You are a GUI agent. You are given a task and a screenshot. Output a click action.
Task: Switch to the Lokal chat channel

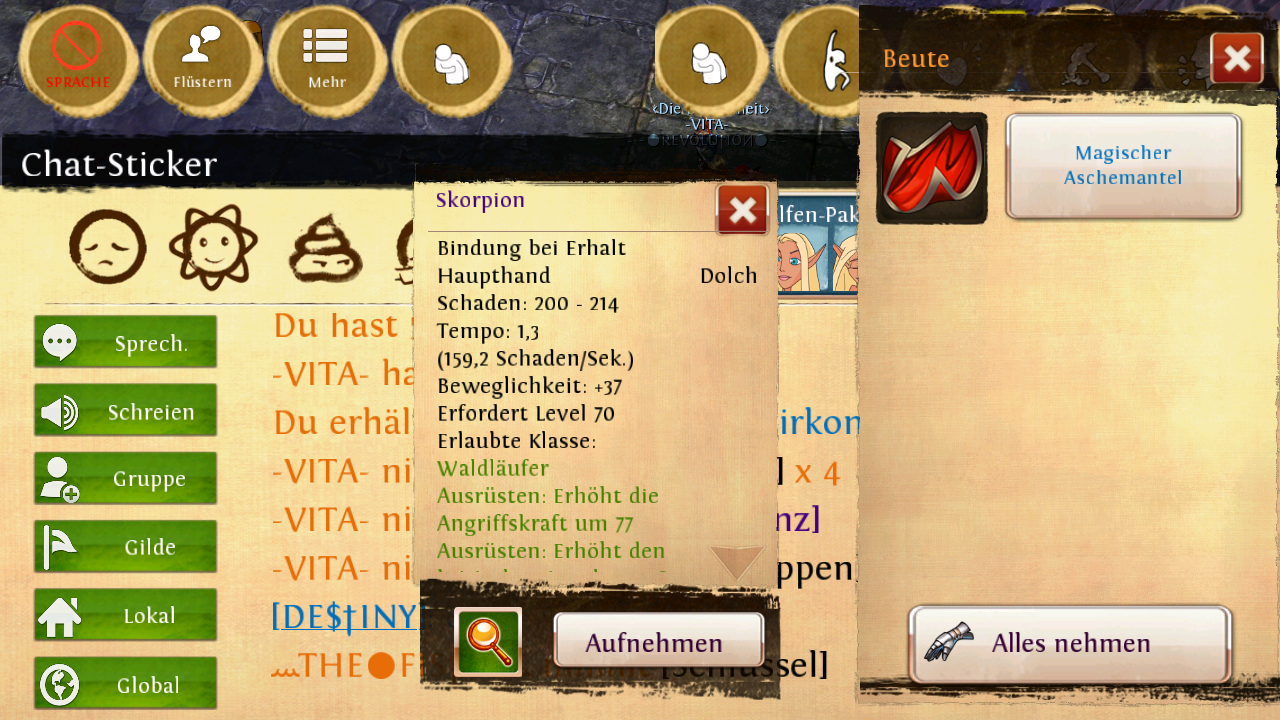tap(125, 615)
